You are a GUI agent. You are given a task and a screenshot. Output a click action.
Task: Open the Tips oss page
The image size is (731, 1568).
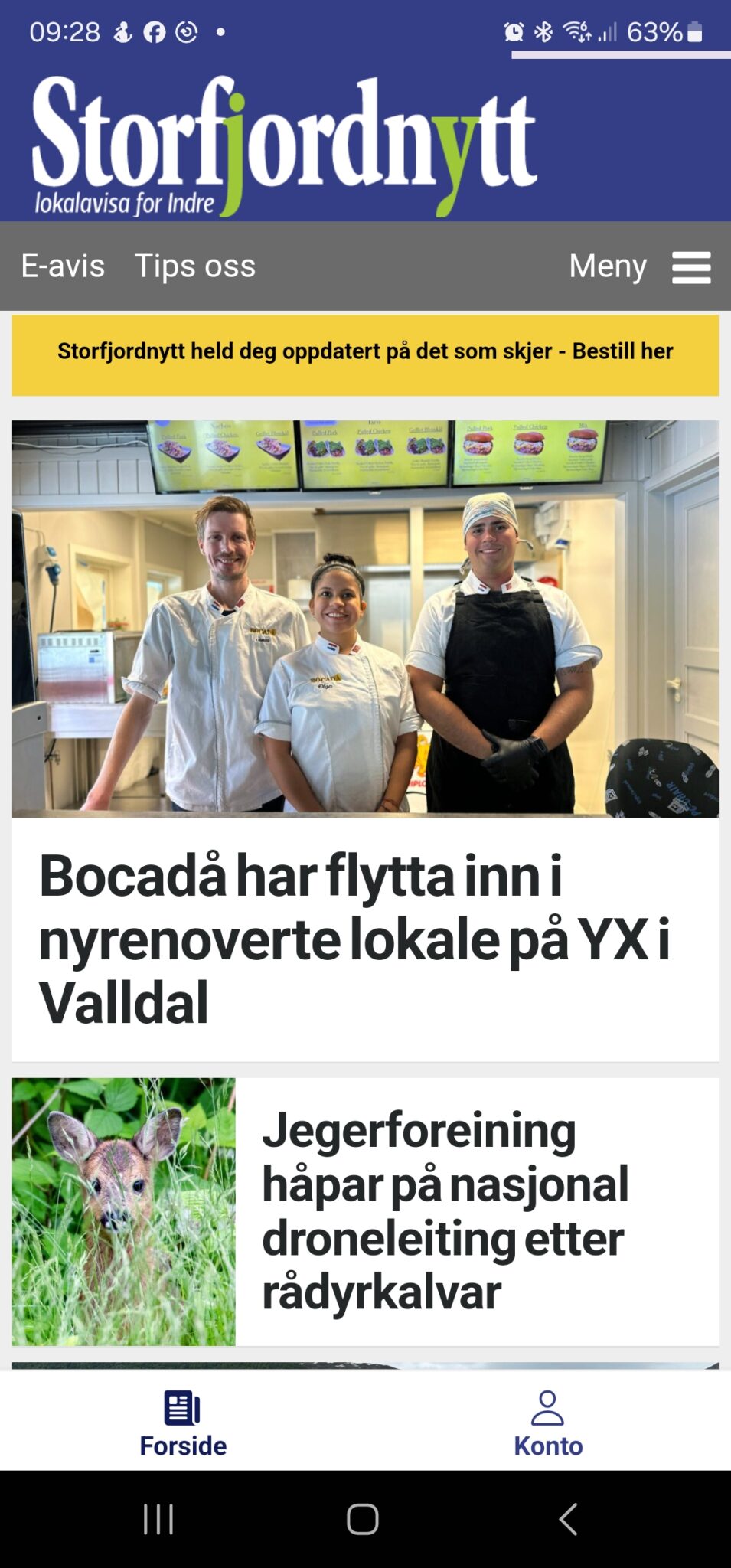[194, 266]
